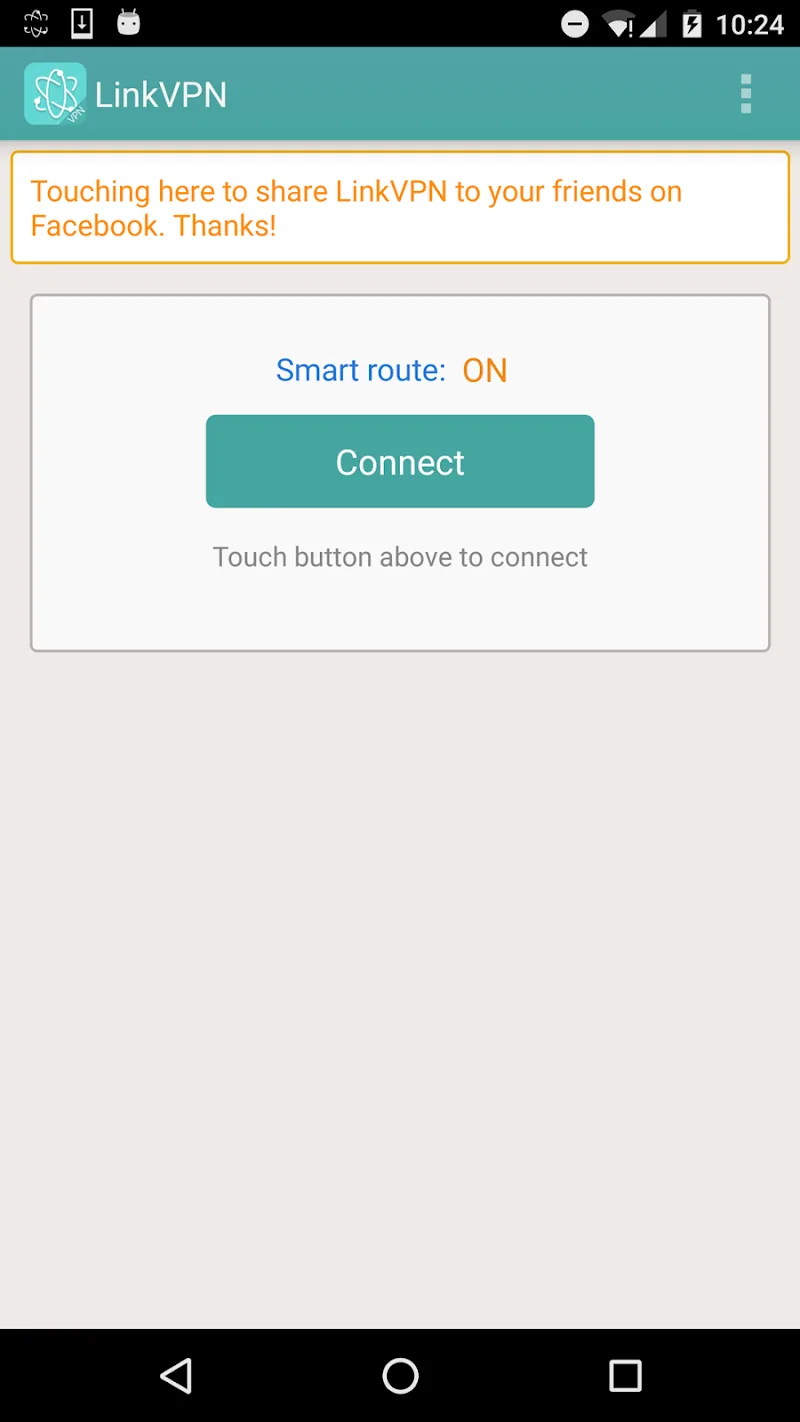
Task: Open recent apps from the navigation bar
Action: coord(625,1376)
